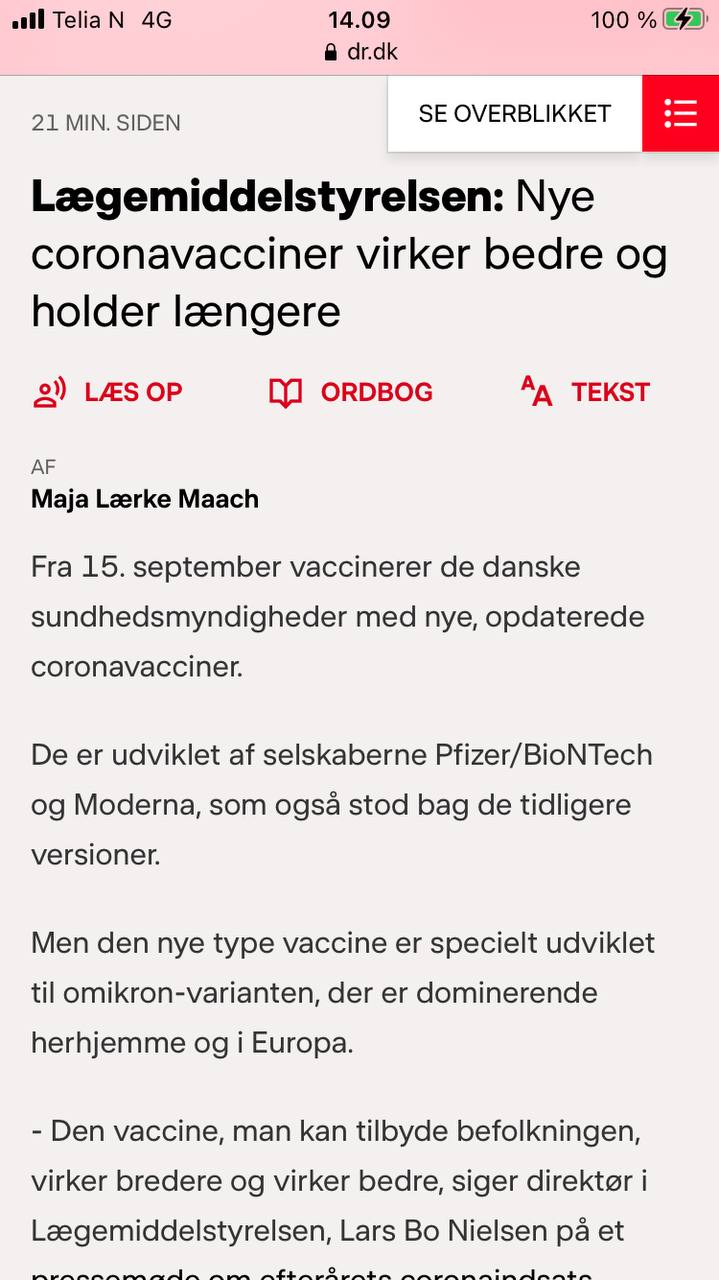Open the red list menu icon

[x=680, y=114]
